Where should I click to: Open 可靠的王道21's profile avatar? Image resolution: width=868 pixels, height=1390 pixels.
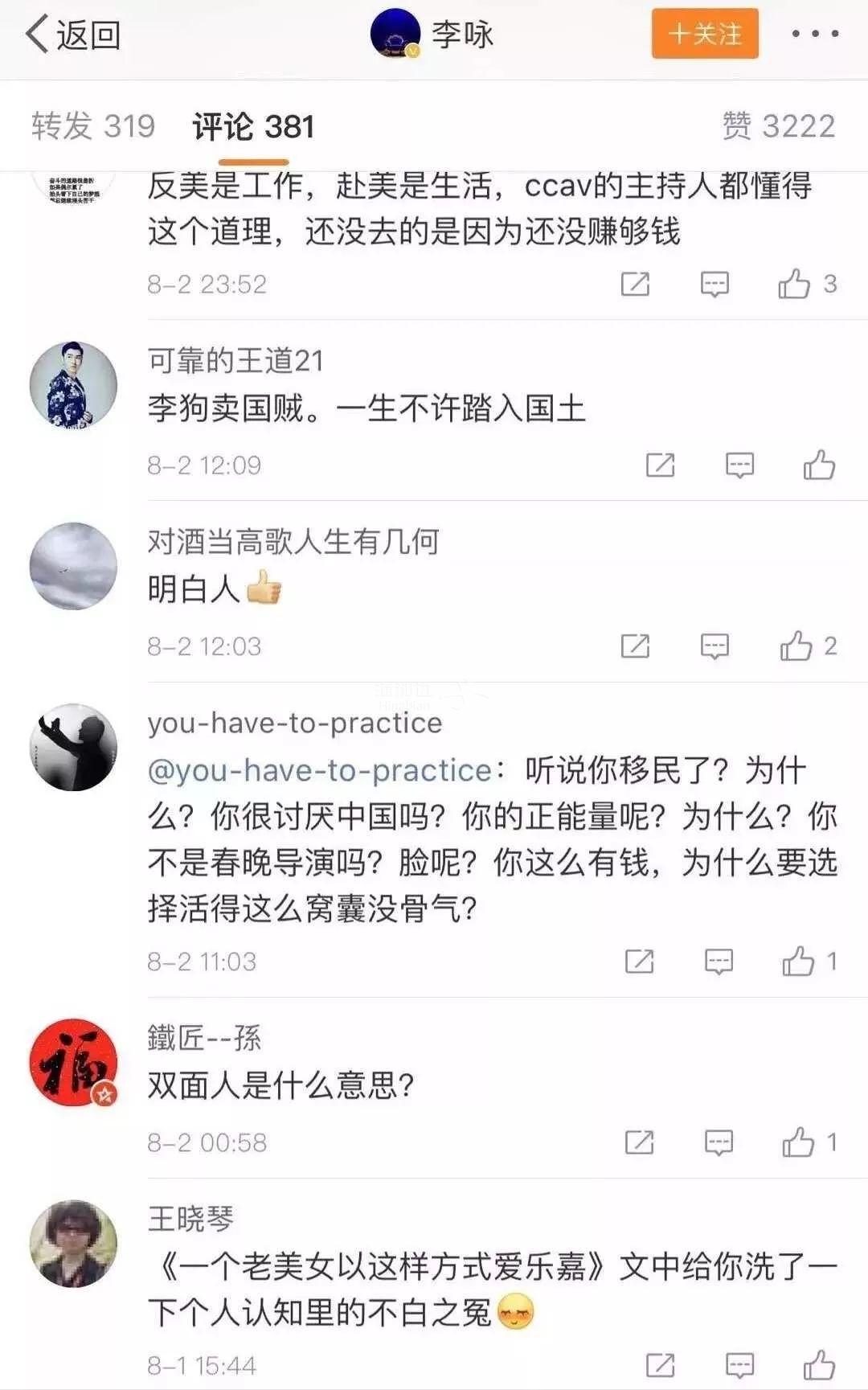[73, 385]
